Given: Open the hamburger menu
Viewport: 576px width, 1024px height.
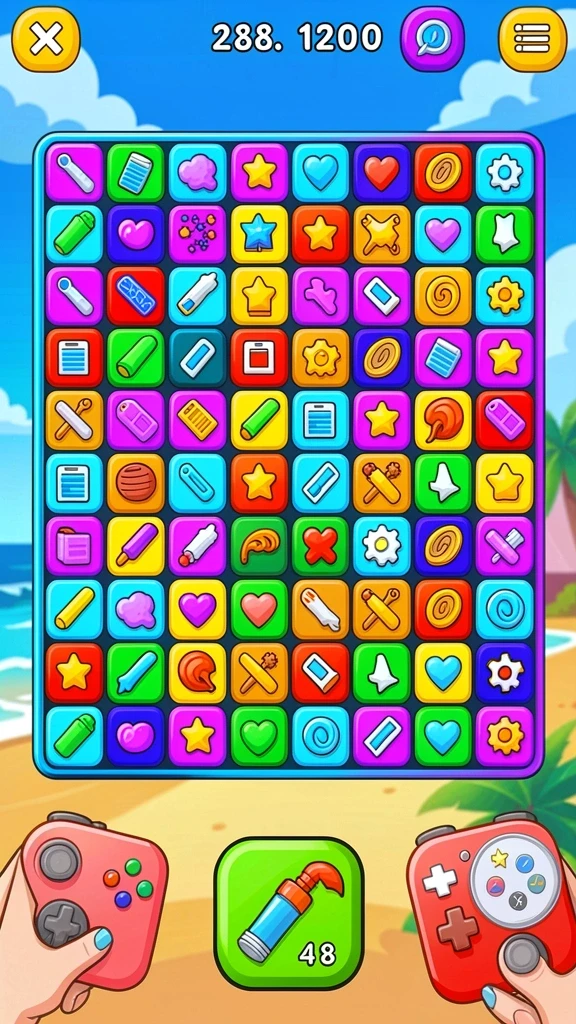Looking at the screenshot, I should click(532, 39).
